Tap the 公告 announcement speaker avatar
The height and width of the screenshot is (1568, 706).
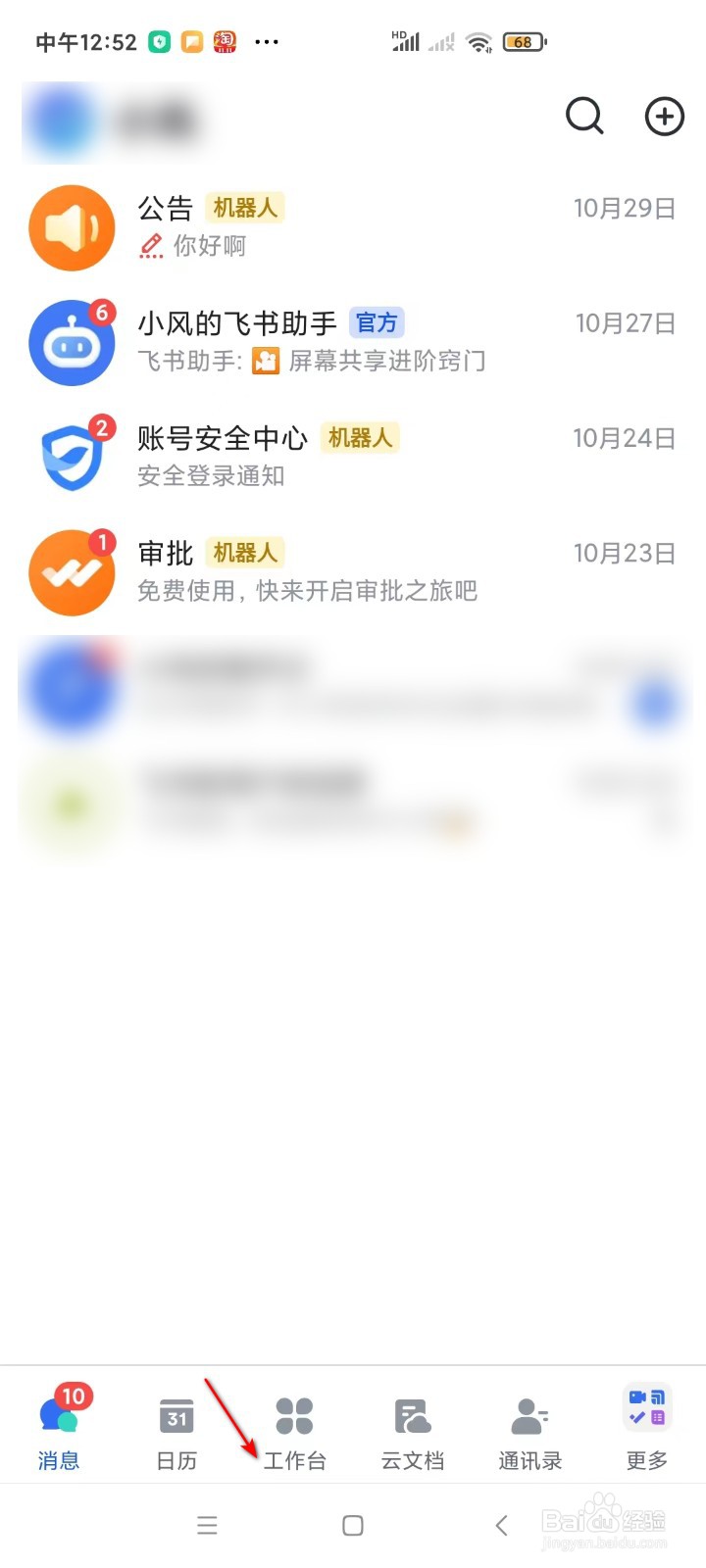pyautogui.click(x=72, y=227)
